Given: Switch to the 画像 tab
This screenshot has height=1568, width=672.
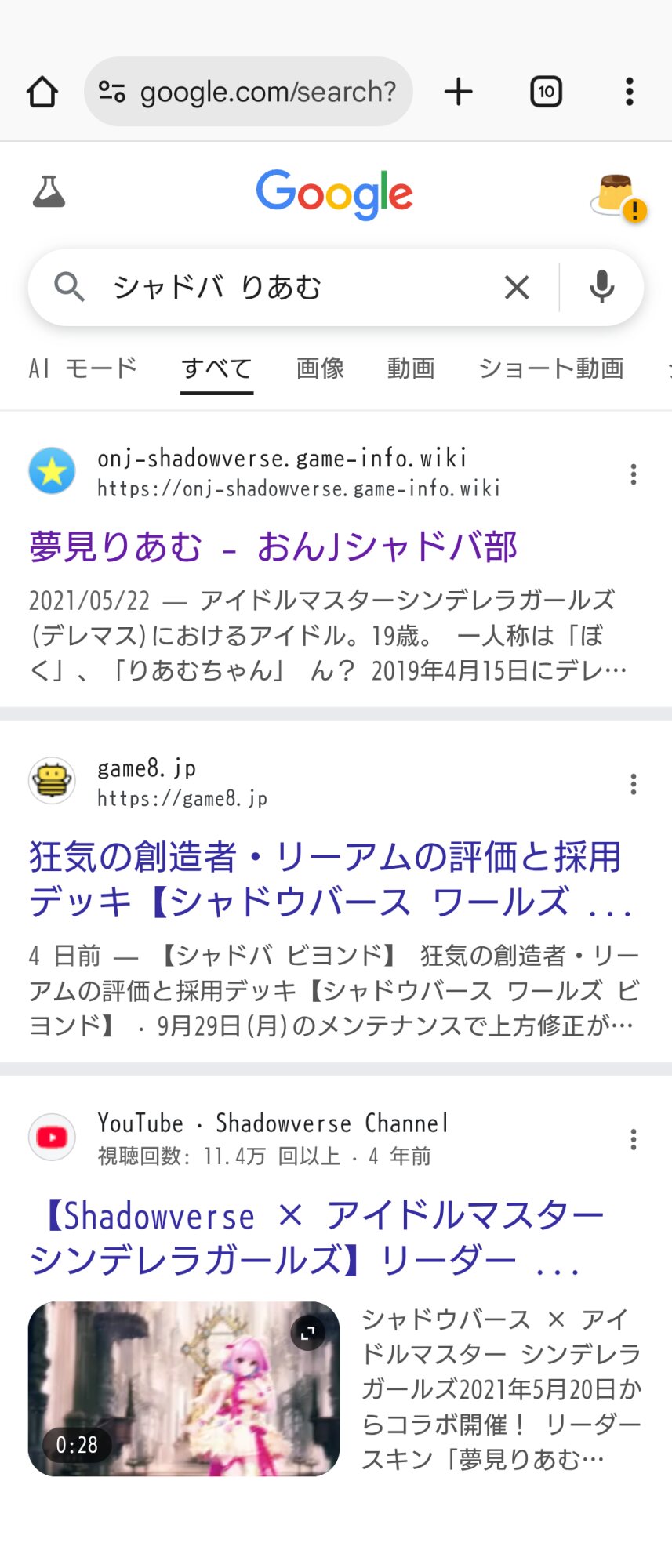Looking at the screenshot, I should tap(320, 368).
